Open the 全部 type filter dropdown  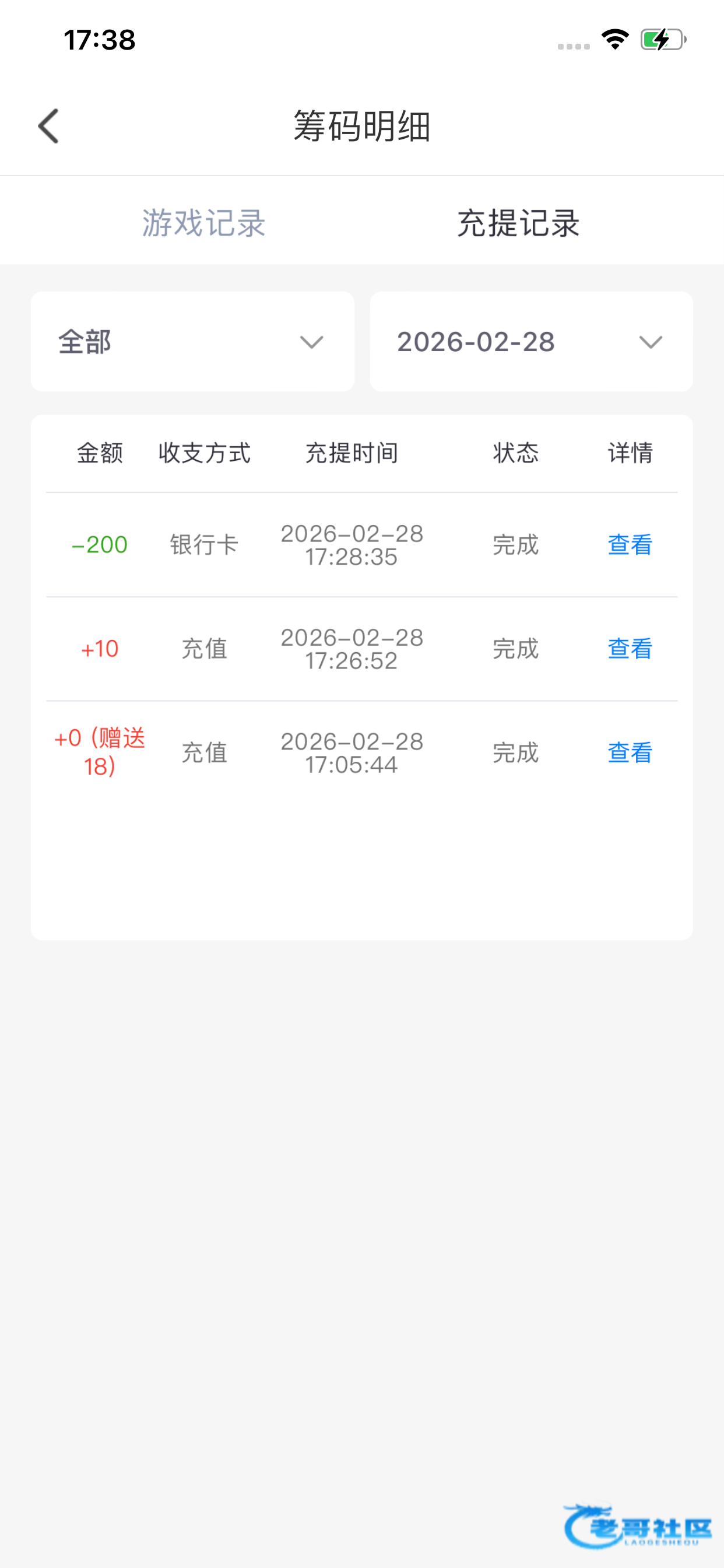pos(192,341)
